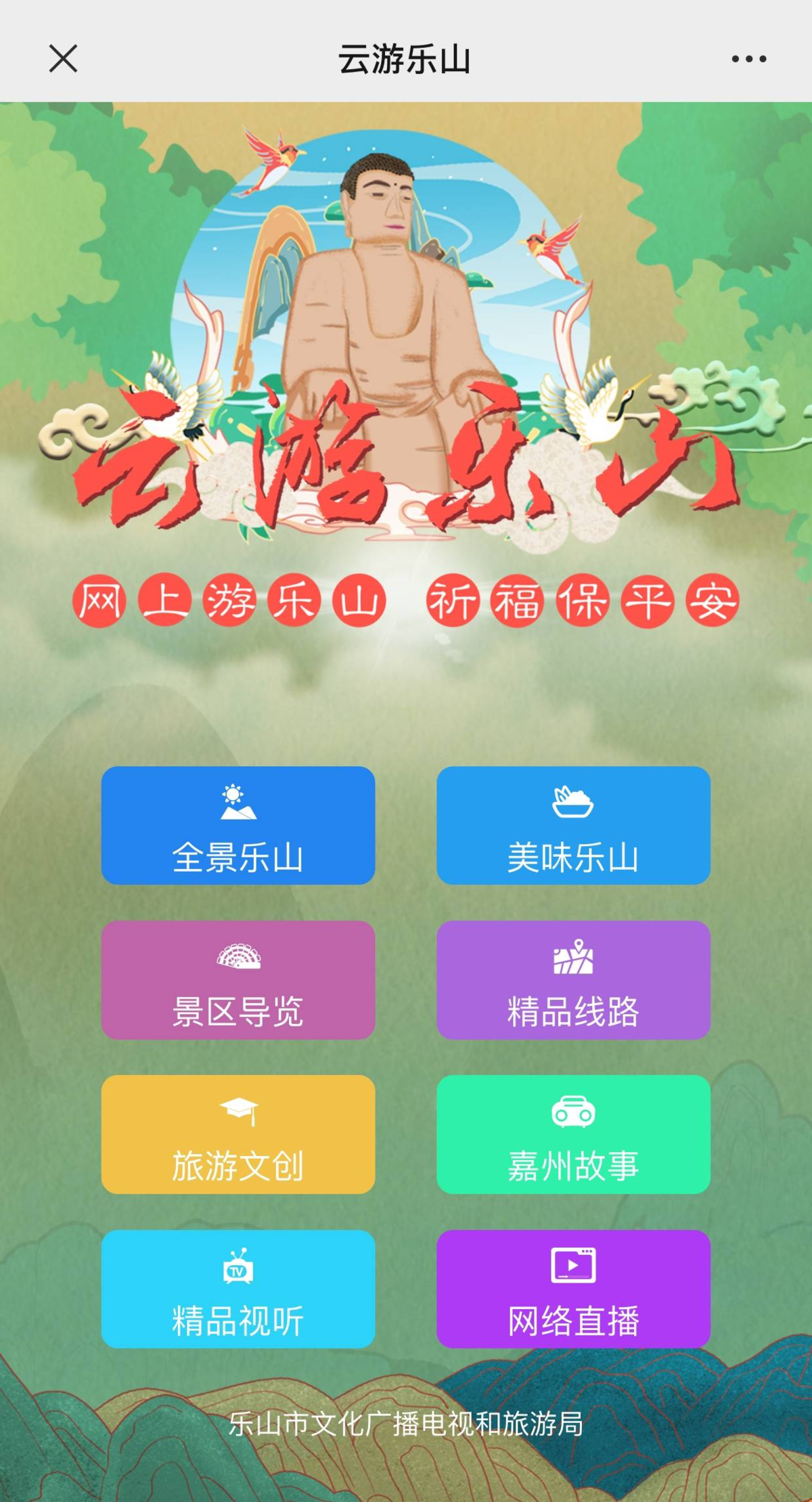This screenshot has height=1502, width=812.
Task: View 精品视听 media section
Action: [238, 1288]
